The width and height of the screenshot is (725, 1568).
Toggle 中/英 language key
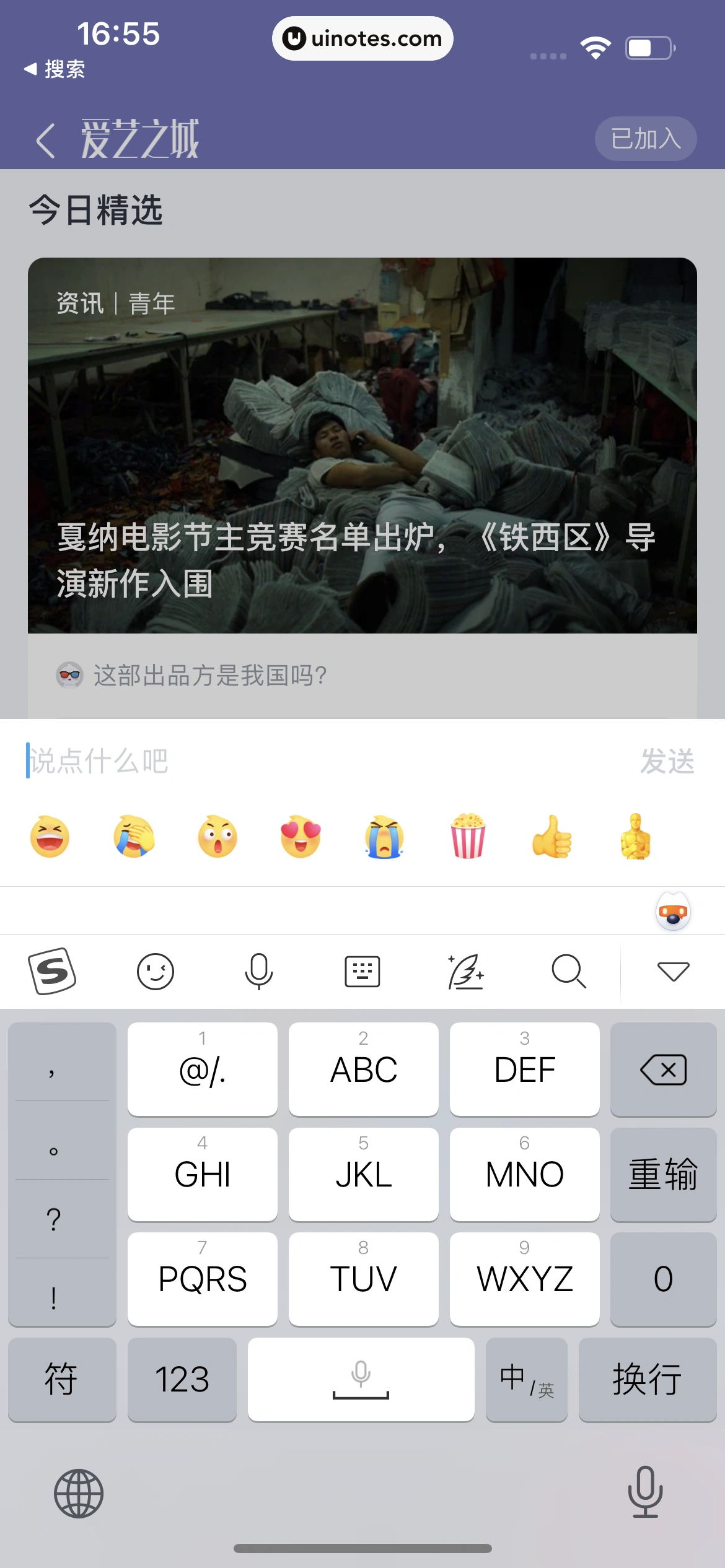click(526, 1379)
